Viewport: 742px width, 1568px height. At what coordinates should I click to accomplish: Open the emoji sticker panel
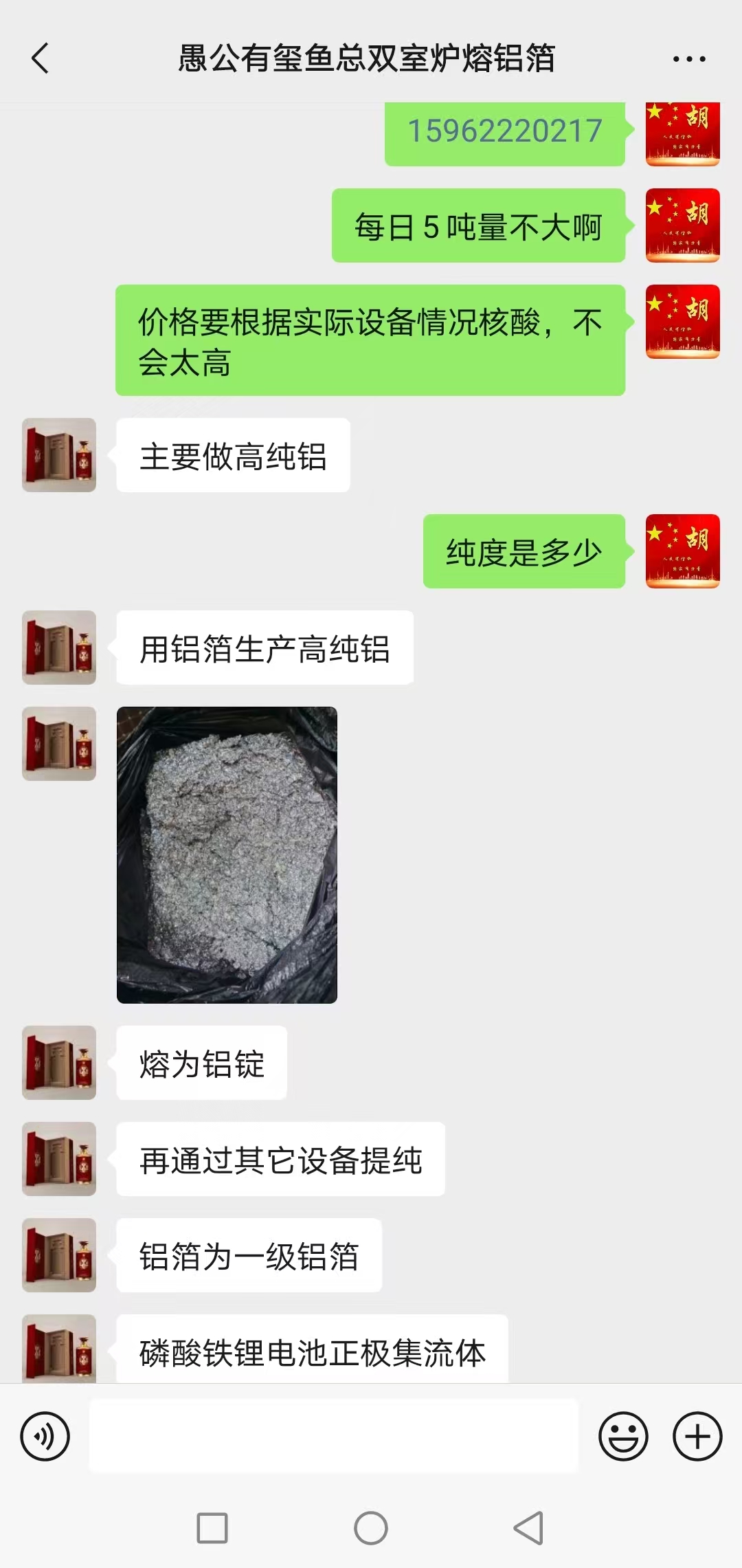(623, 1436)
